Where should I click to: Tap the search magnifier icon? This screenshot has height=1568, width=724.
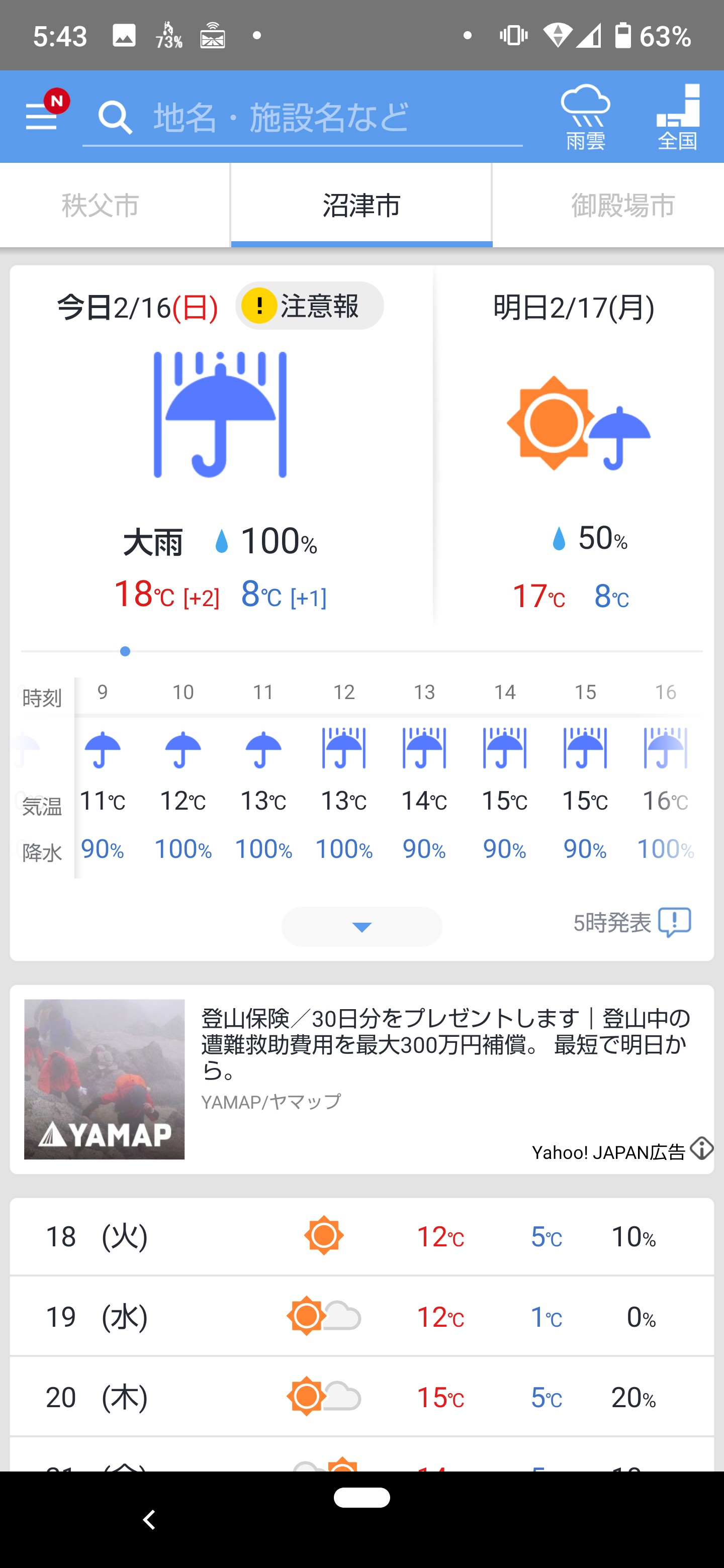pyautogui.click(x=116, y=117)
